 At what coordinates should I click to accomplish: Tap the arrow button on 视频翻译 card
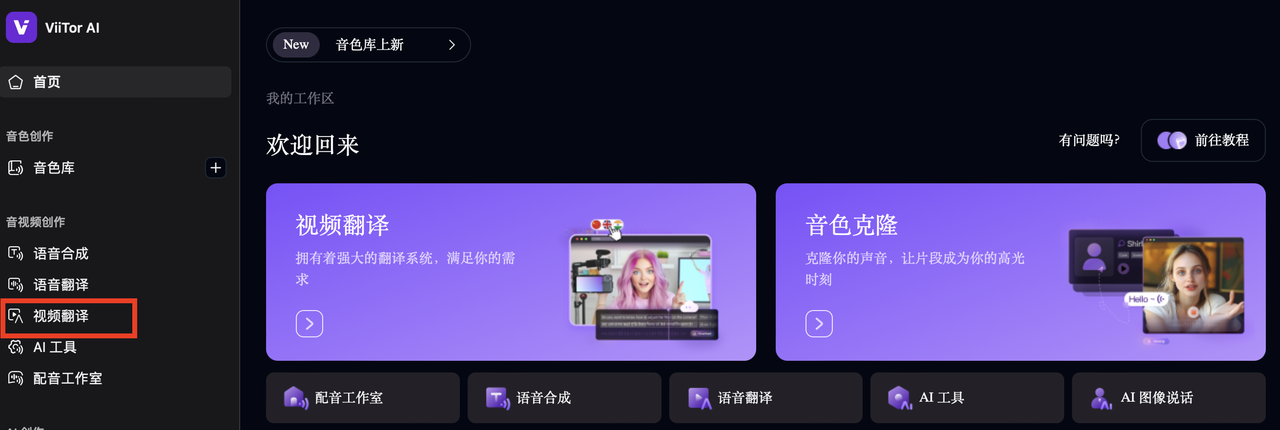click(x=309, y=323)
